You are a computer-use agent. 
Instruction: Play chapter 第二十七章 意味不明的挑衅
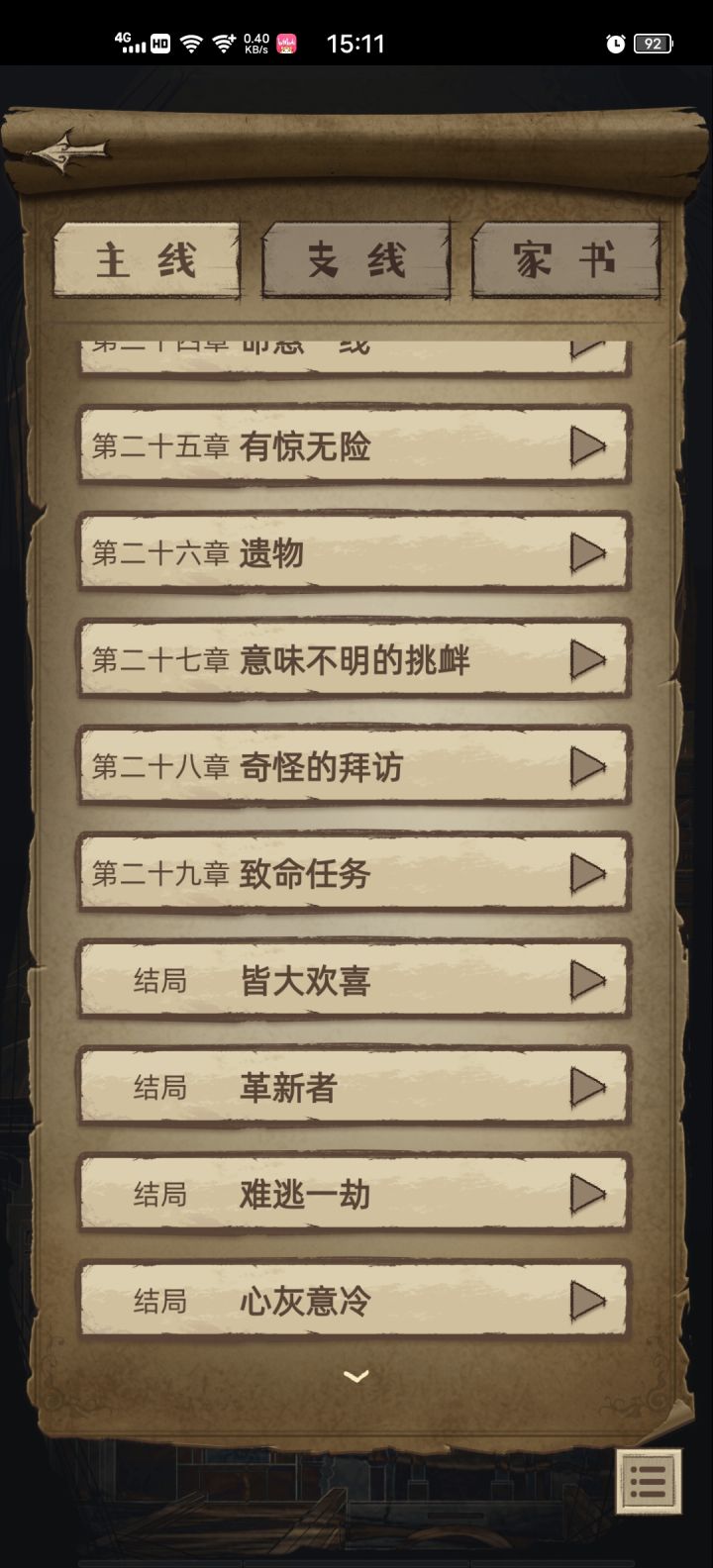point(588,660)
